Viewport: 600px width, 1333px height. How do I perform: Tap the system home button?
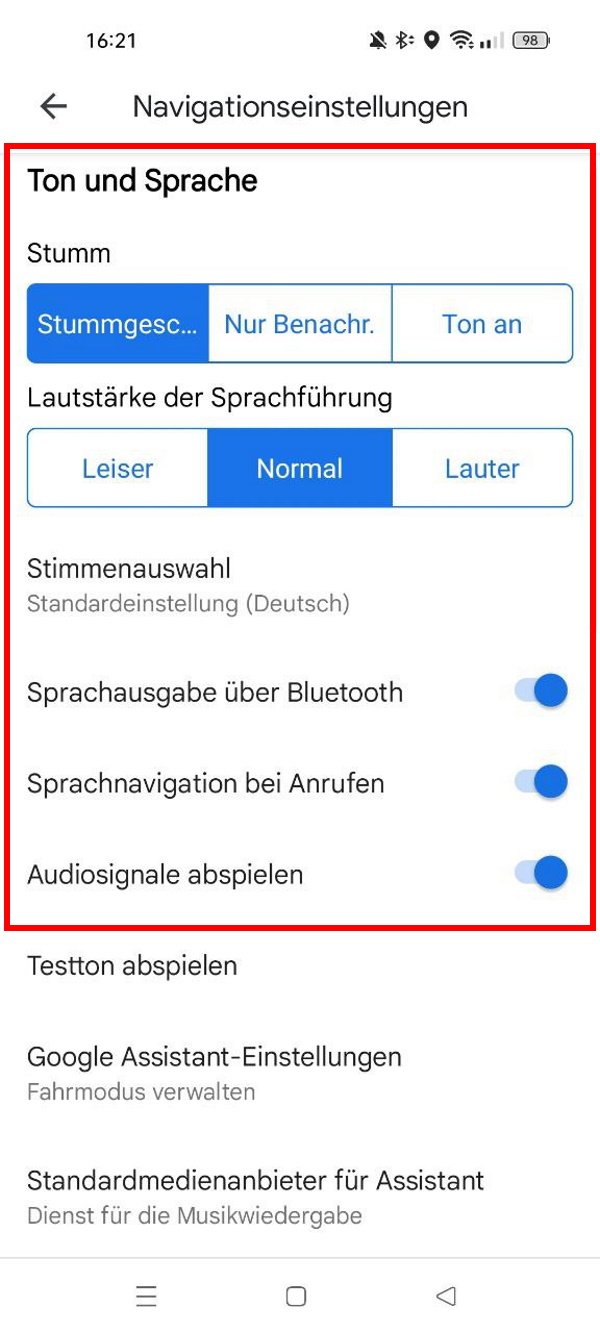click(x=296, y=1297)
